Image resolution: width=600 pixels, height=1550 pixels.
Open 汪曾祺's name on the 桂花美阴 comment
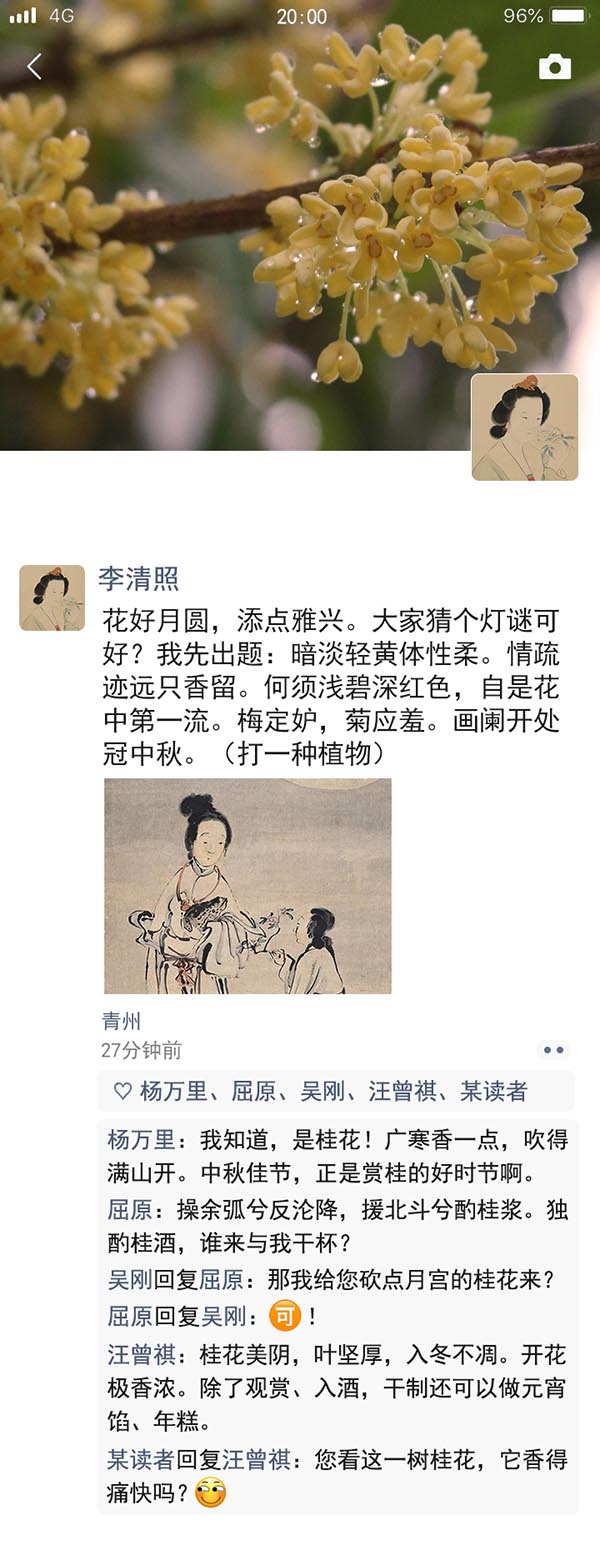(141, 1355)
